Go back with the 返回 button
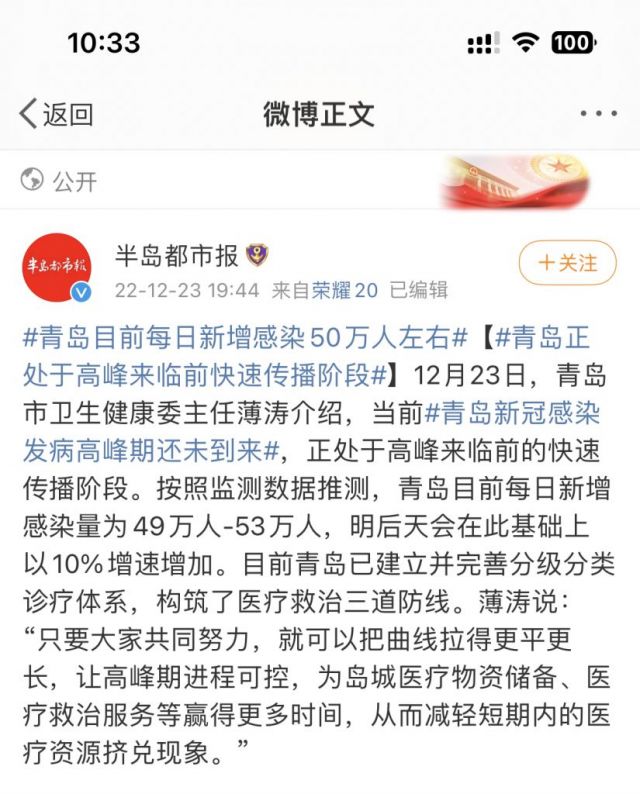The height and width of the screenshot is (794, 640). pos(56,114)
